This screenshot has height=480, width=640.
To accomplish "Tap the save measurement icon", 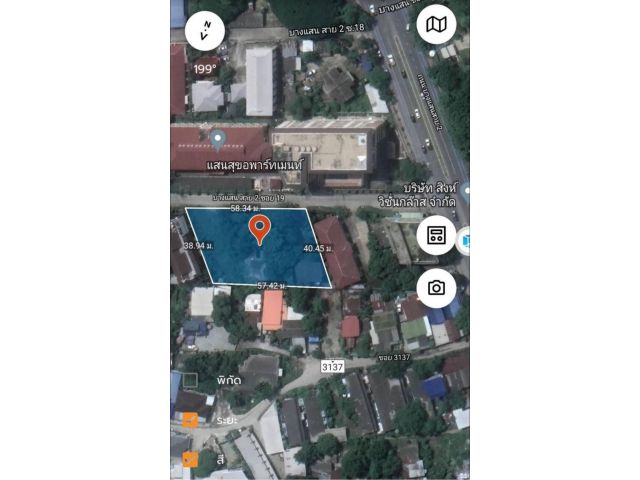I will tap(436, 236).
